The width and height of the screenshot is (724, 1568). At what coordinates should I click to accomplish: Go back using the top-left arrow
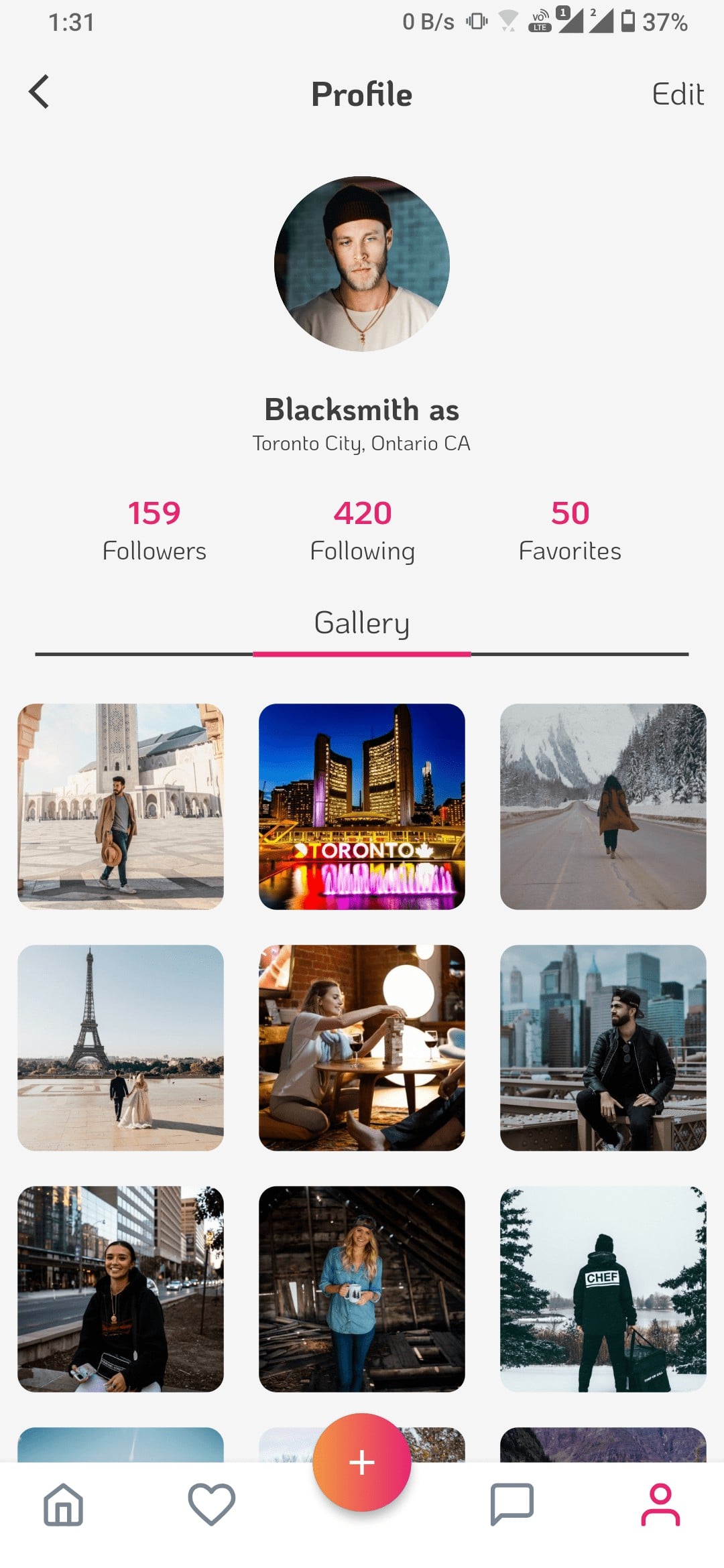coord(40,92)
